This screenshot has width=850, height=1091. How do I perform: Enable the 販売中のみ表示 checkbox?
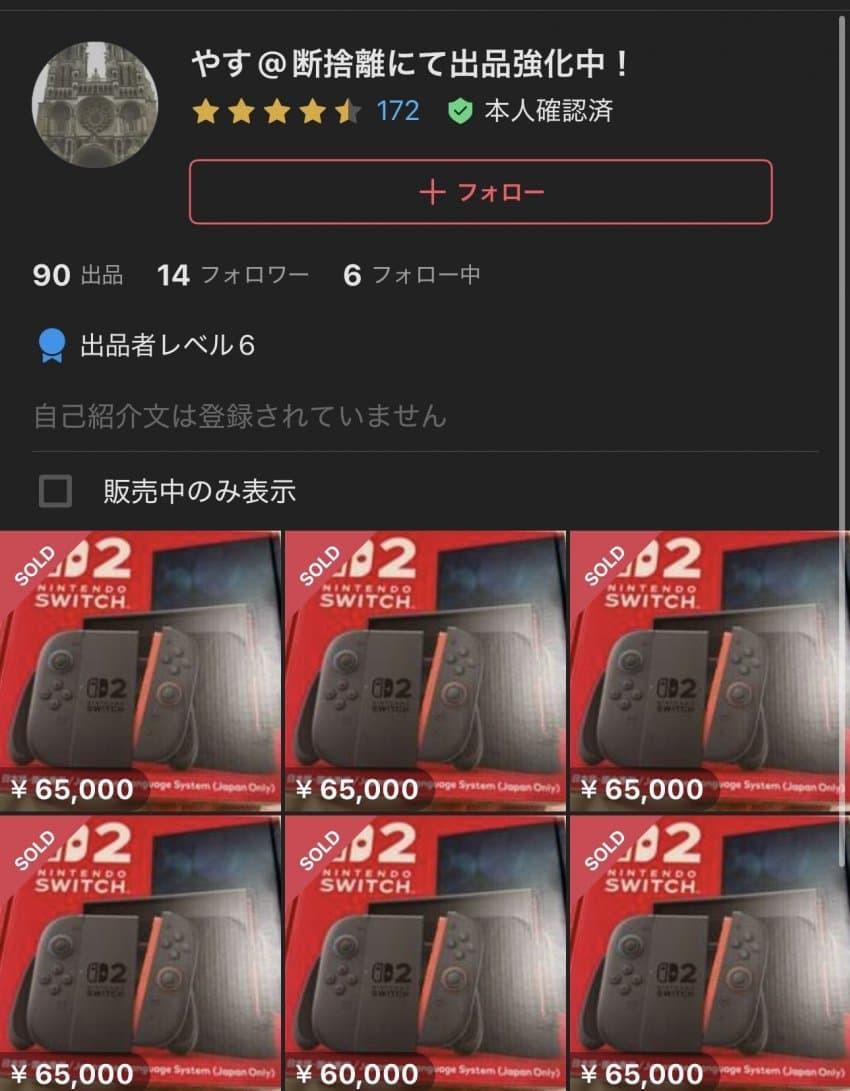[56, 491]
